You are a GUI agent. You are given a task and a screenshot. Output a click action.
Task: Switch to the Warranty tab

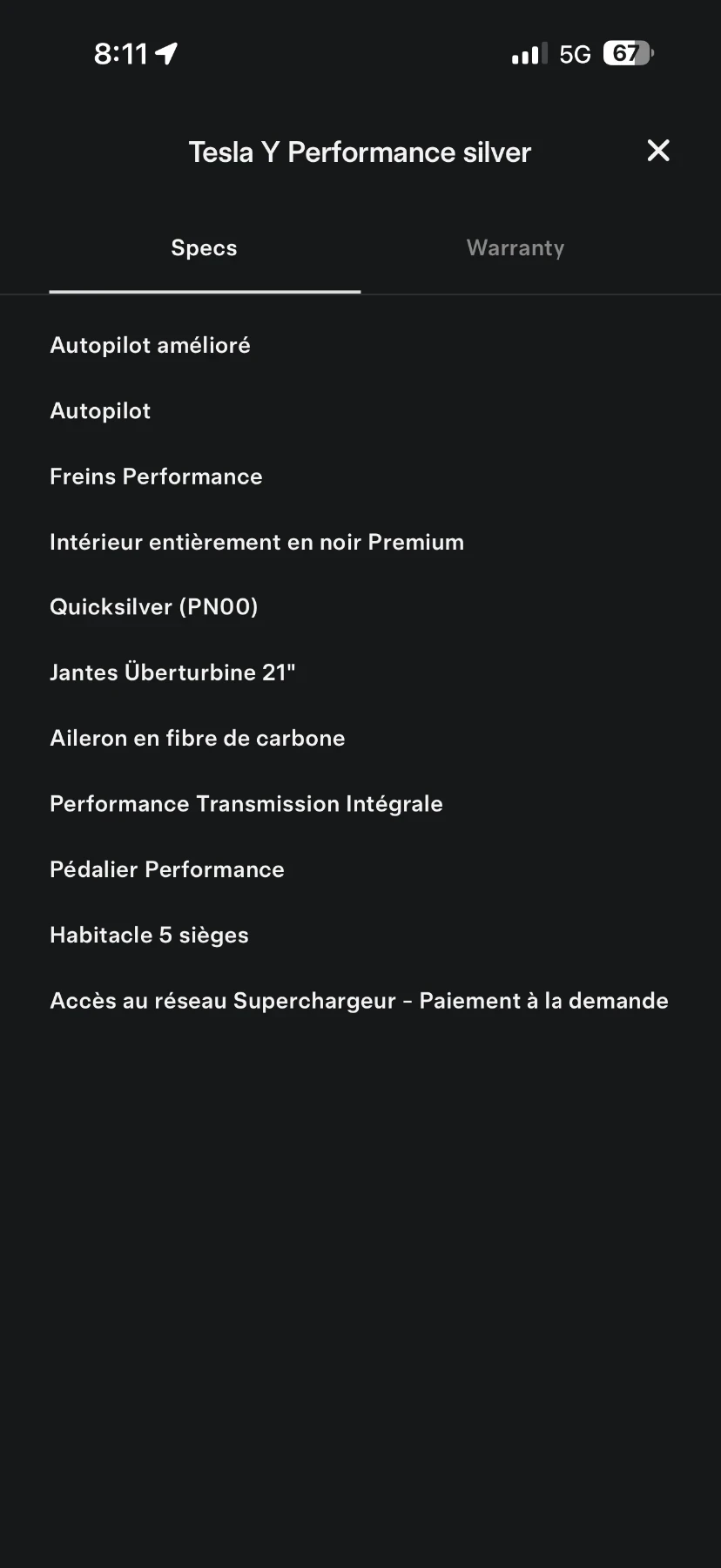point(515,248)
